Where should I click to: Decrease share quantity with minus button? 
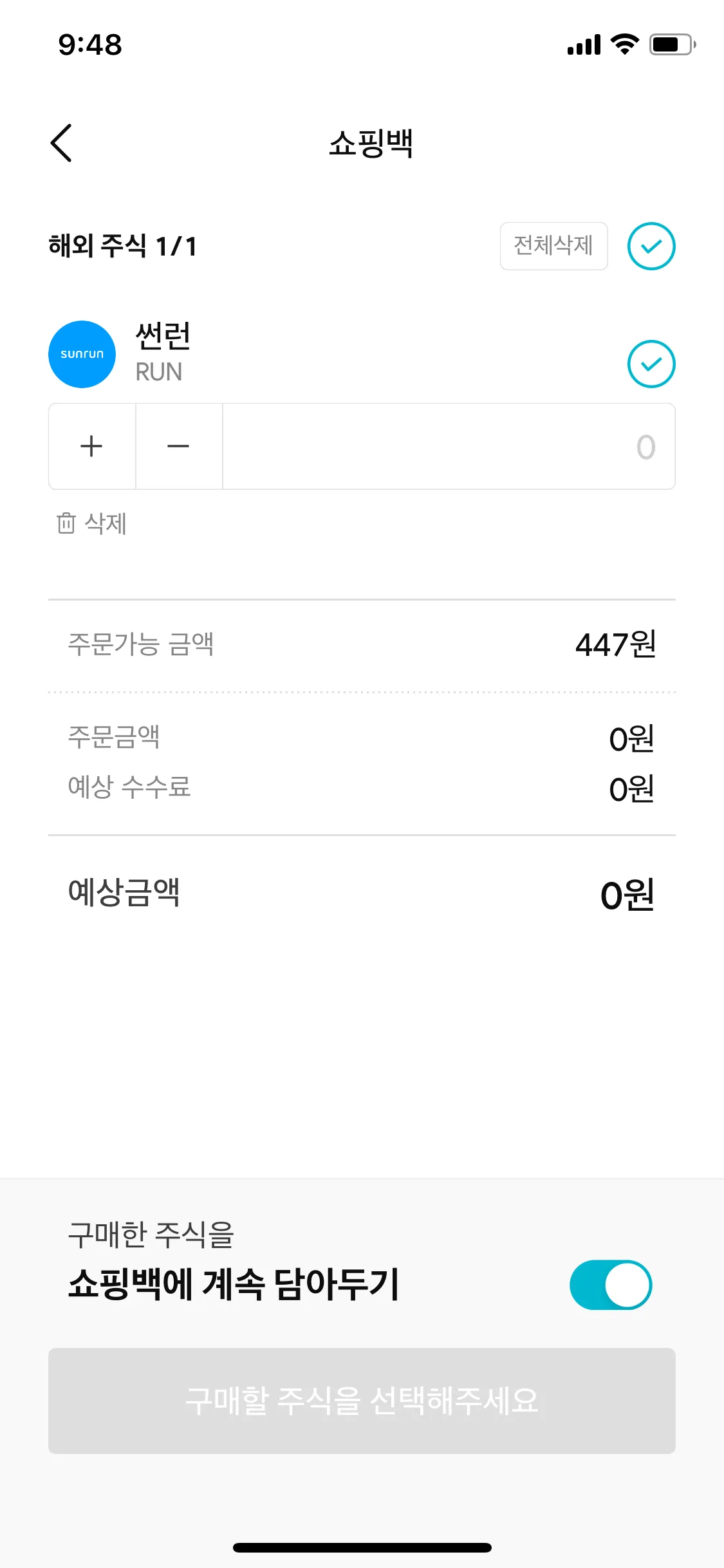coord(178,446)
